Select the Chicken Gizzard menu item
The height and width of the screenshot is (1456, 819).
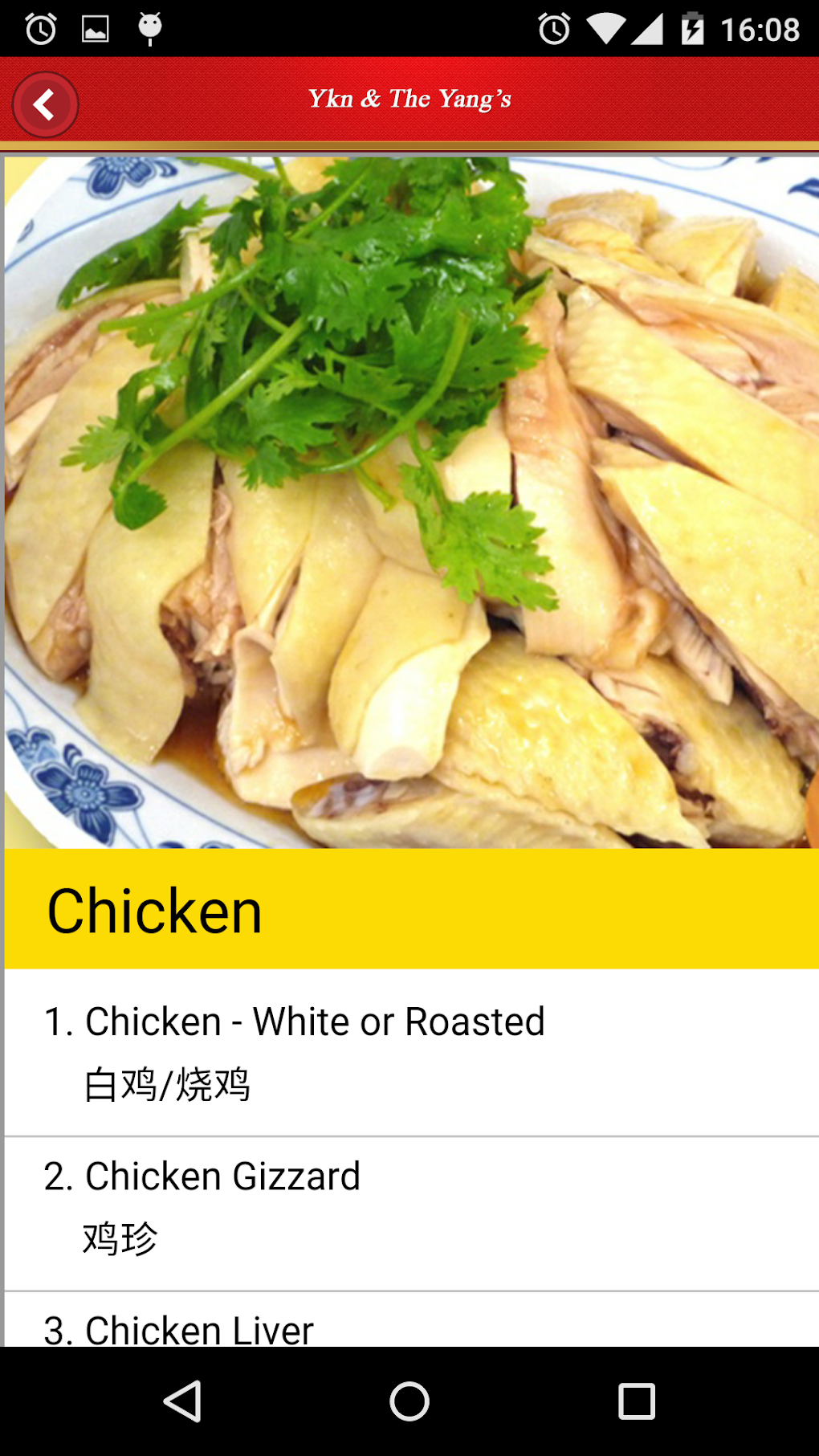(411, 1214)
